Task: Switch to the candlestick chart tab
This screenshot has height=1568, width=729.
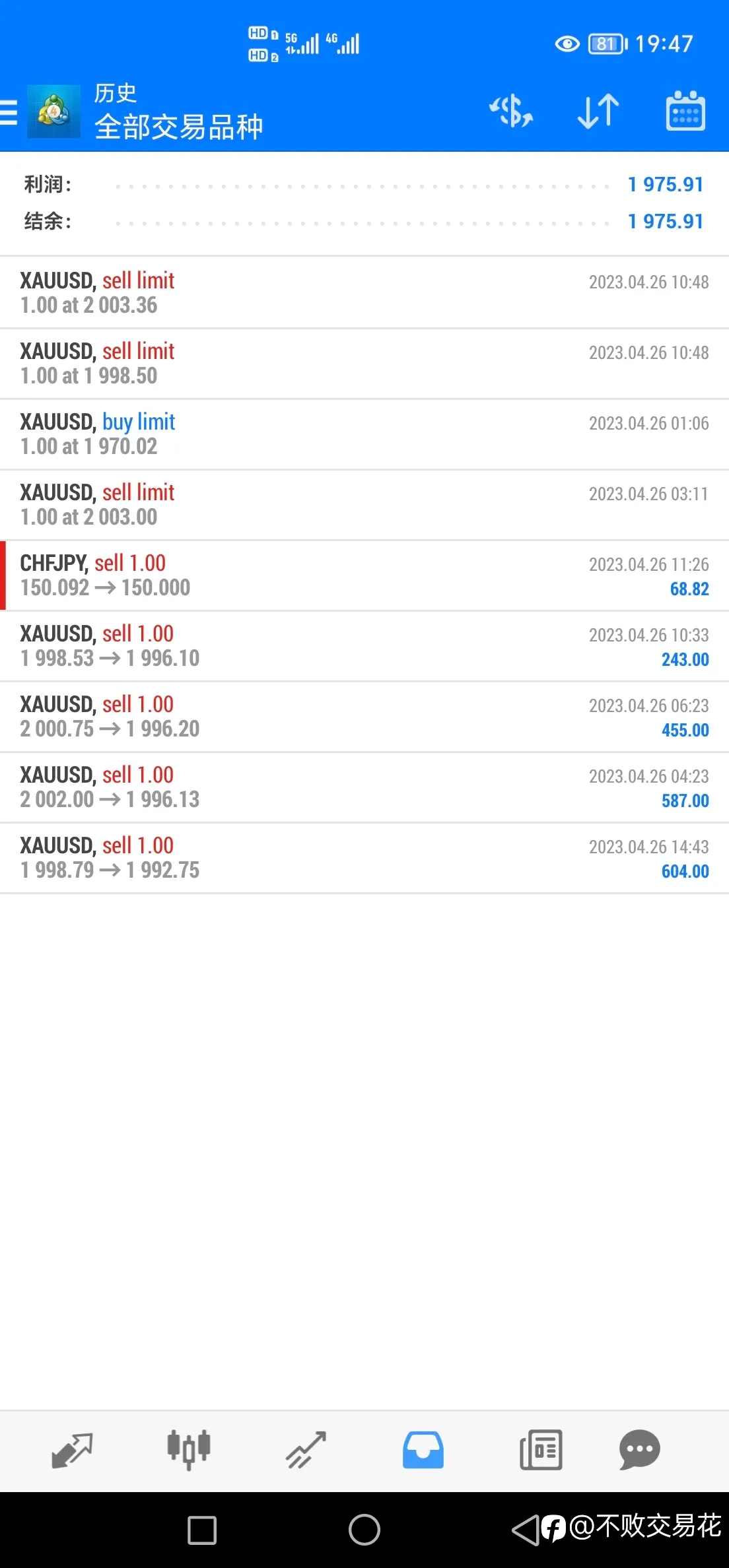Action: point(189,1451)
